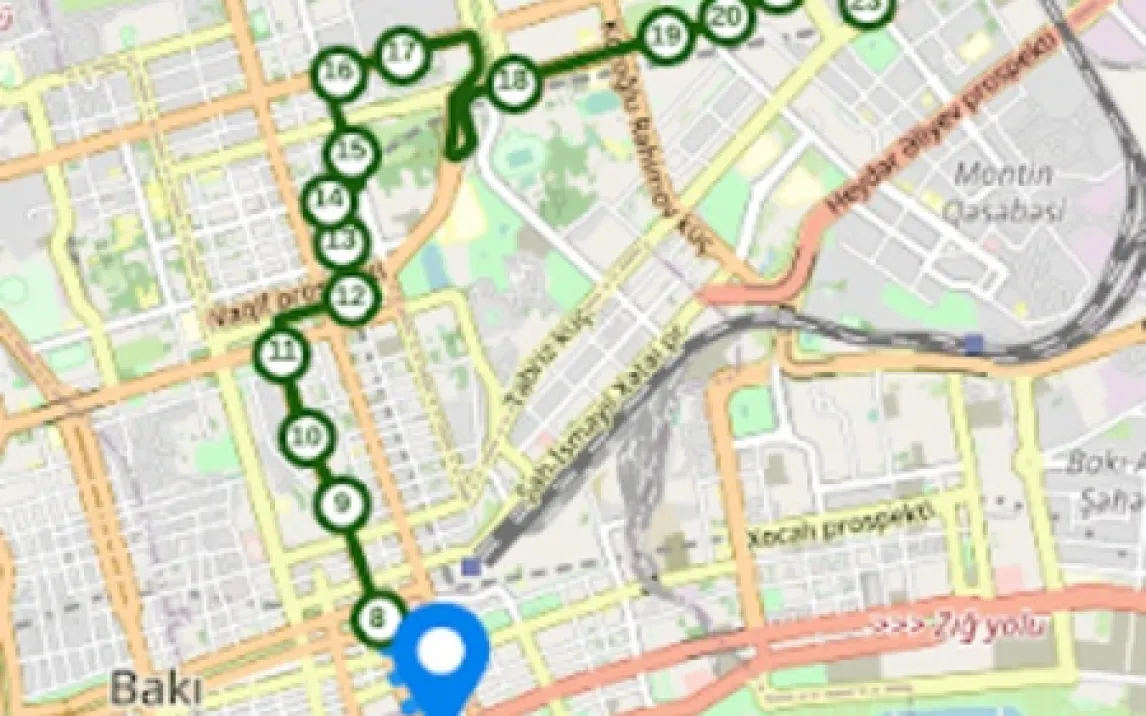Tap stop marker 12 near Nizami prospekti

(351, 296)
